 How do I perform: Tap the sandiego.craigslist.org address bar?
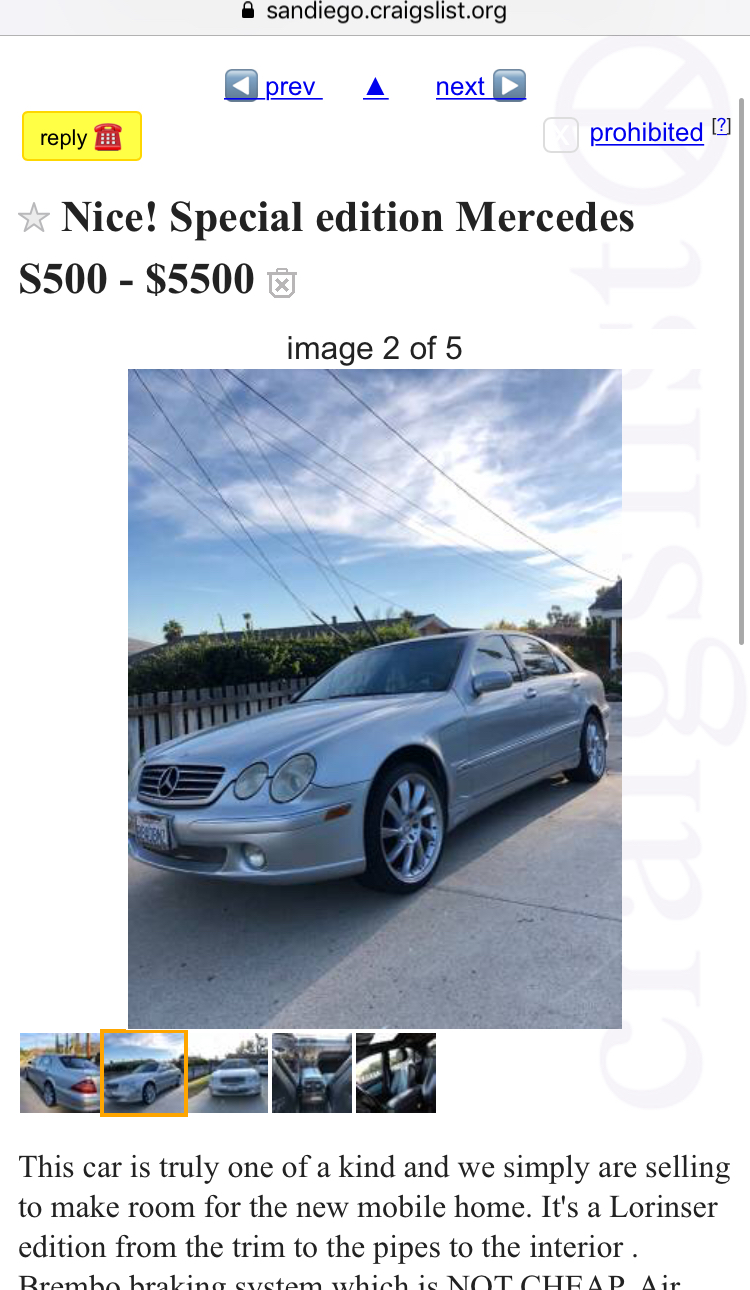375,13
